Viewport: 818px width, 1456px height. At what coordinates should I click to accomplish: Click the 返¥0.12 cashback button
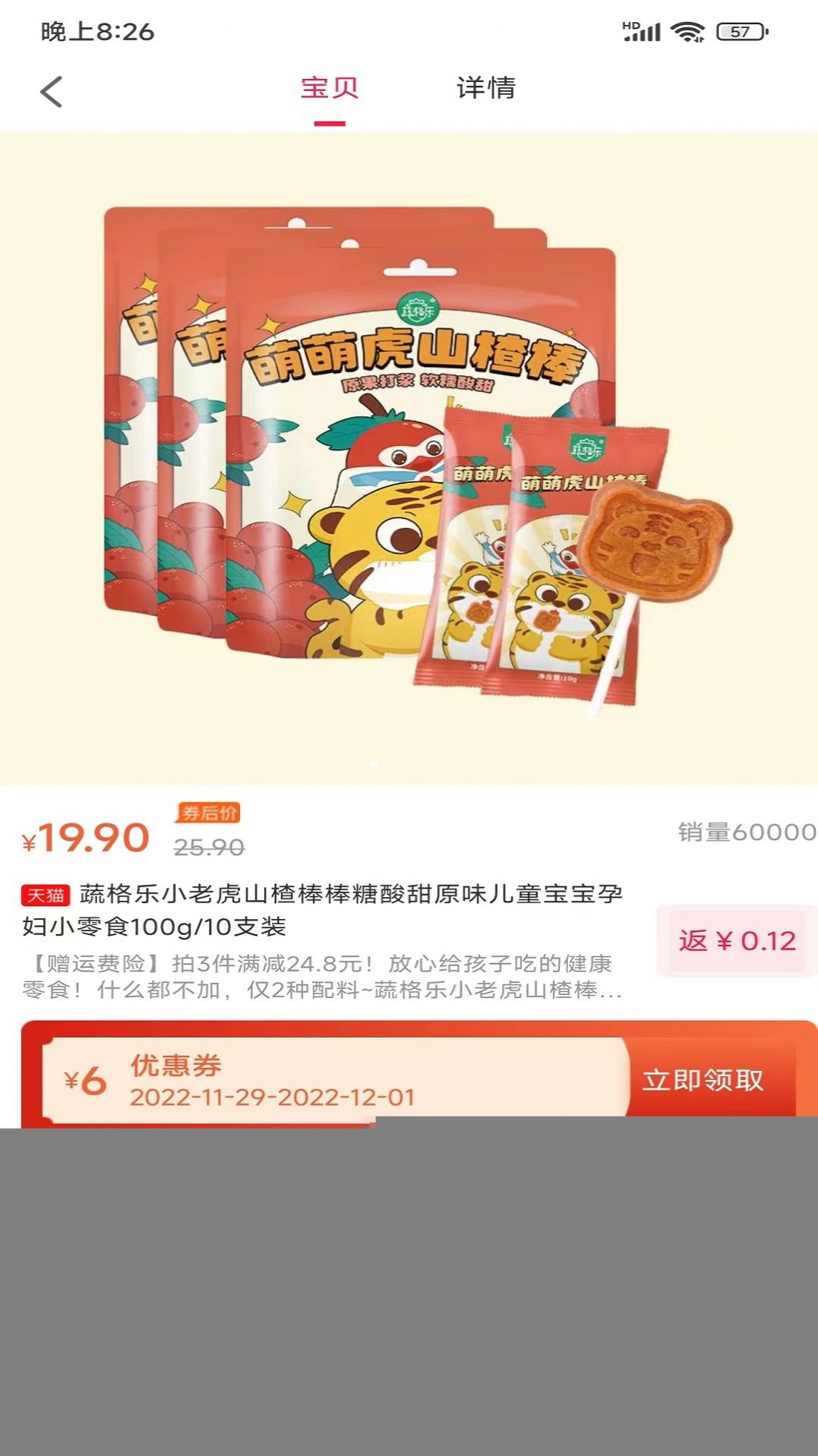point(733,940)
